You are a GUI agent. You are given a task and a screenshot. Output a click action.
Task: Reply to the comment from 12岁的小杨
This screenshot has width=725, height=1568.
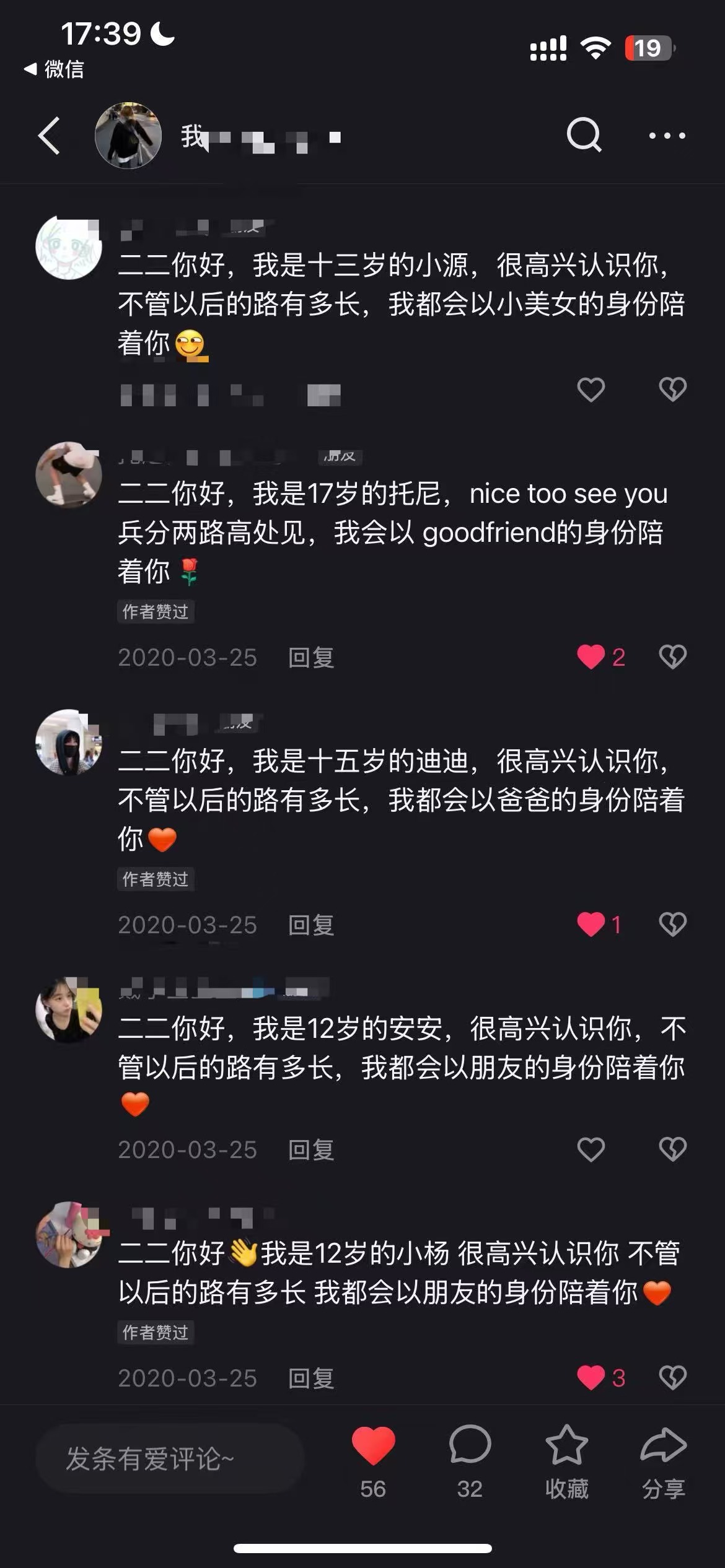coord(311,1379)
